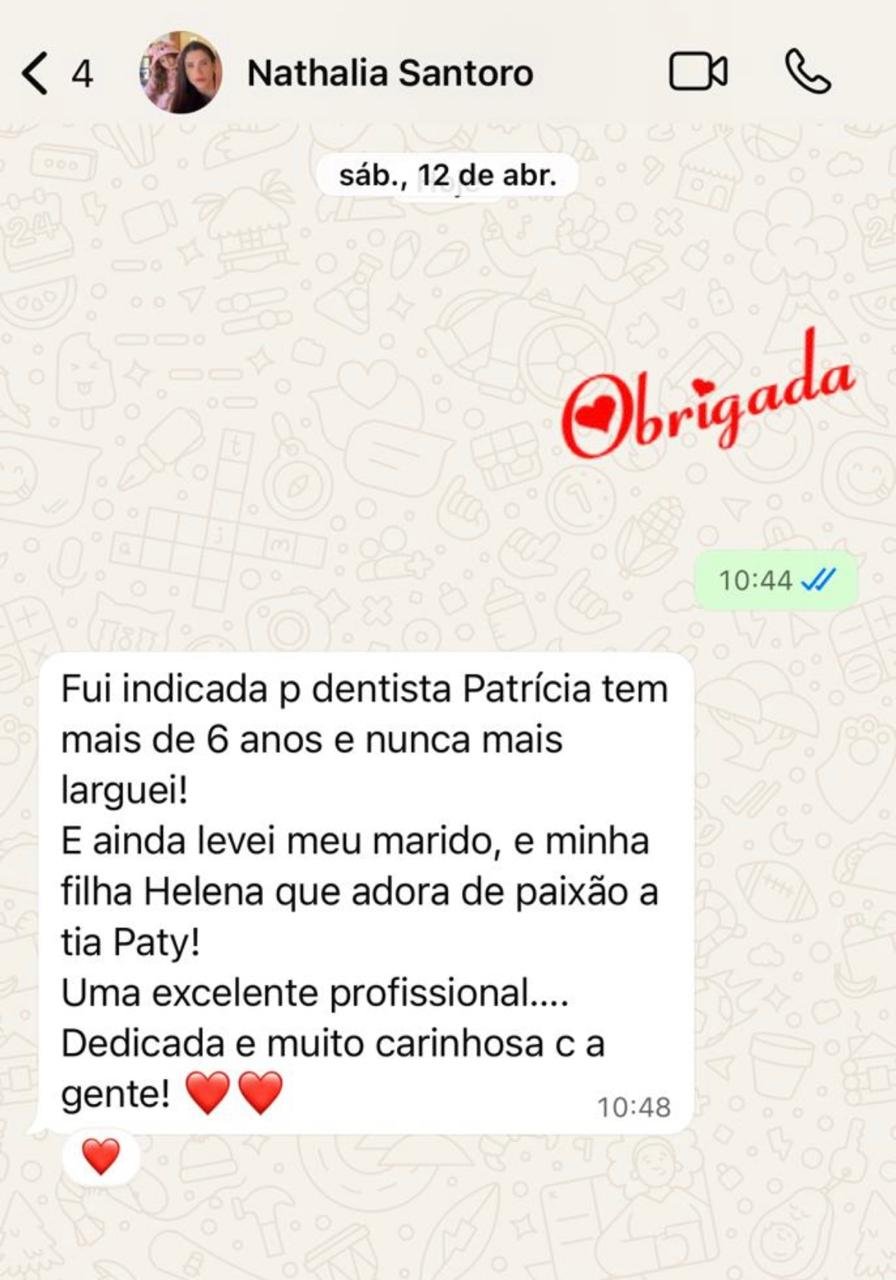Start a voice call with Nathalia
This screenshot has width=896, height=1280.
click(807, 72)
